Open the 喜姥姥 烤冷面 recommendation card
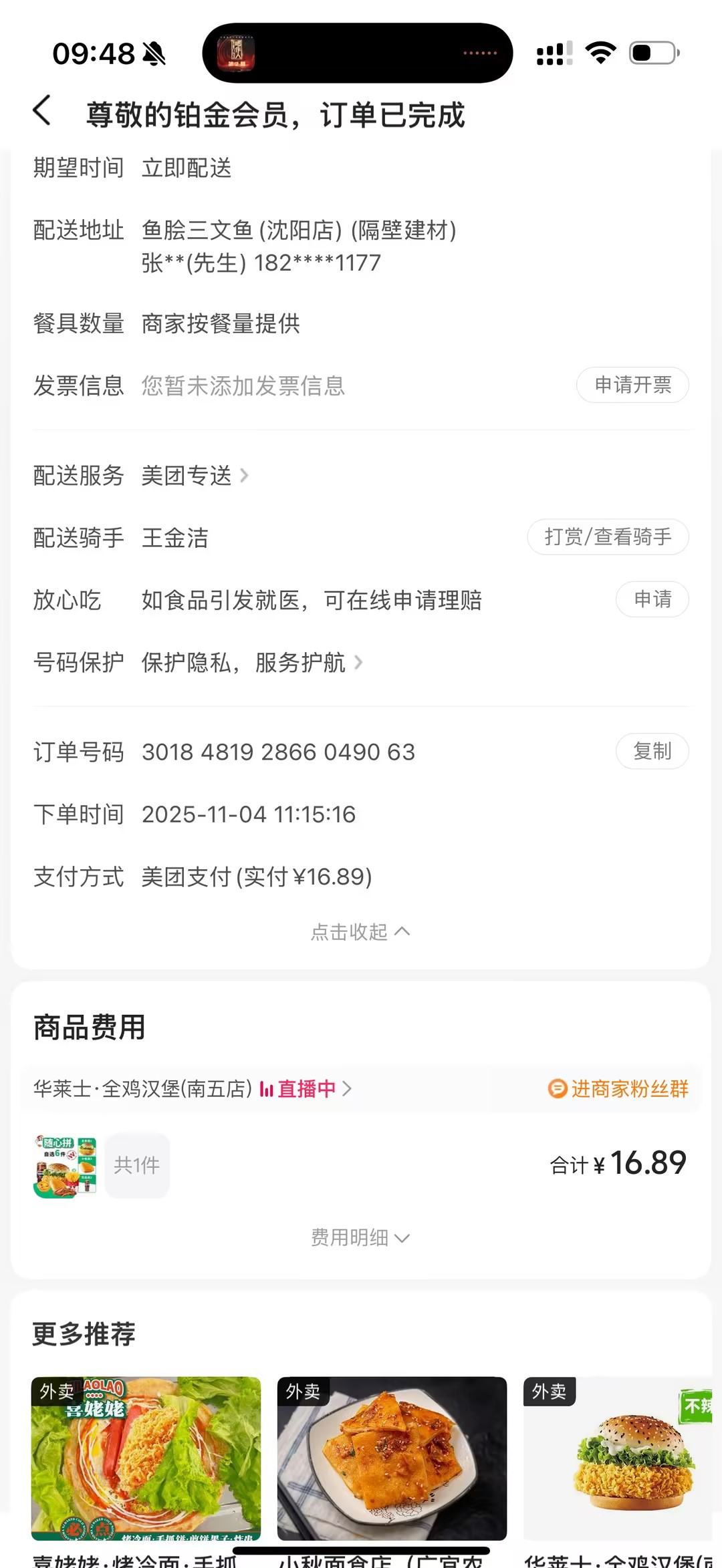 (x=146, y=1458)
